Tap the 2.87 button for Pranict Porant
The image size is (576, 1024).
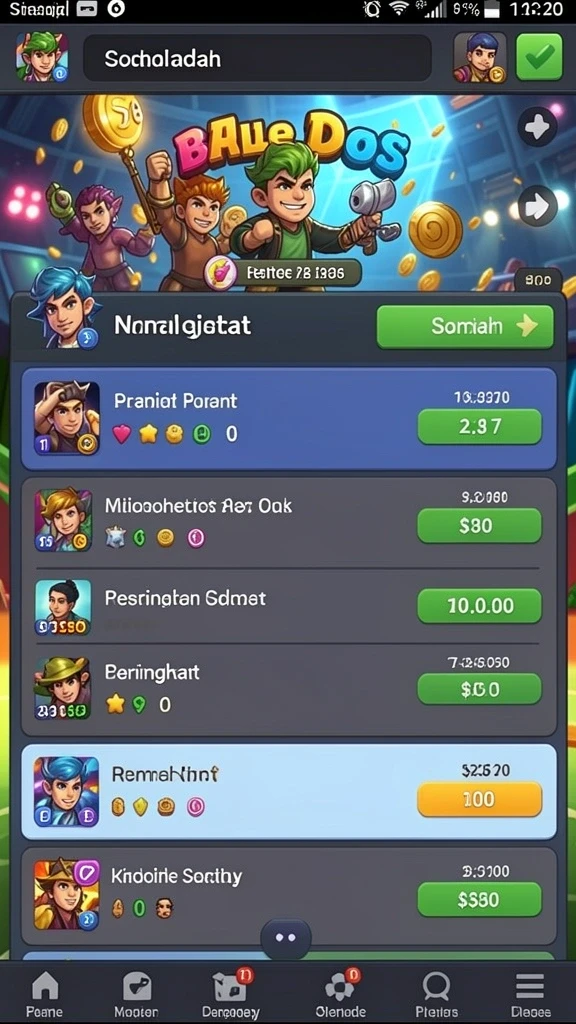pos(479,426)
